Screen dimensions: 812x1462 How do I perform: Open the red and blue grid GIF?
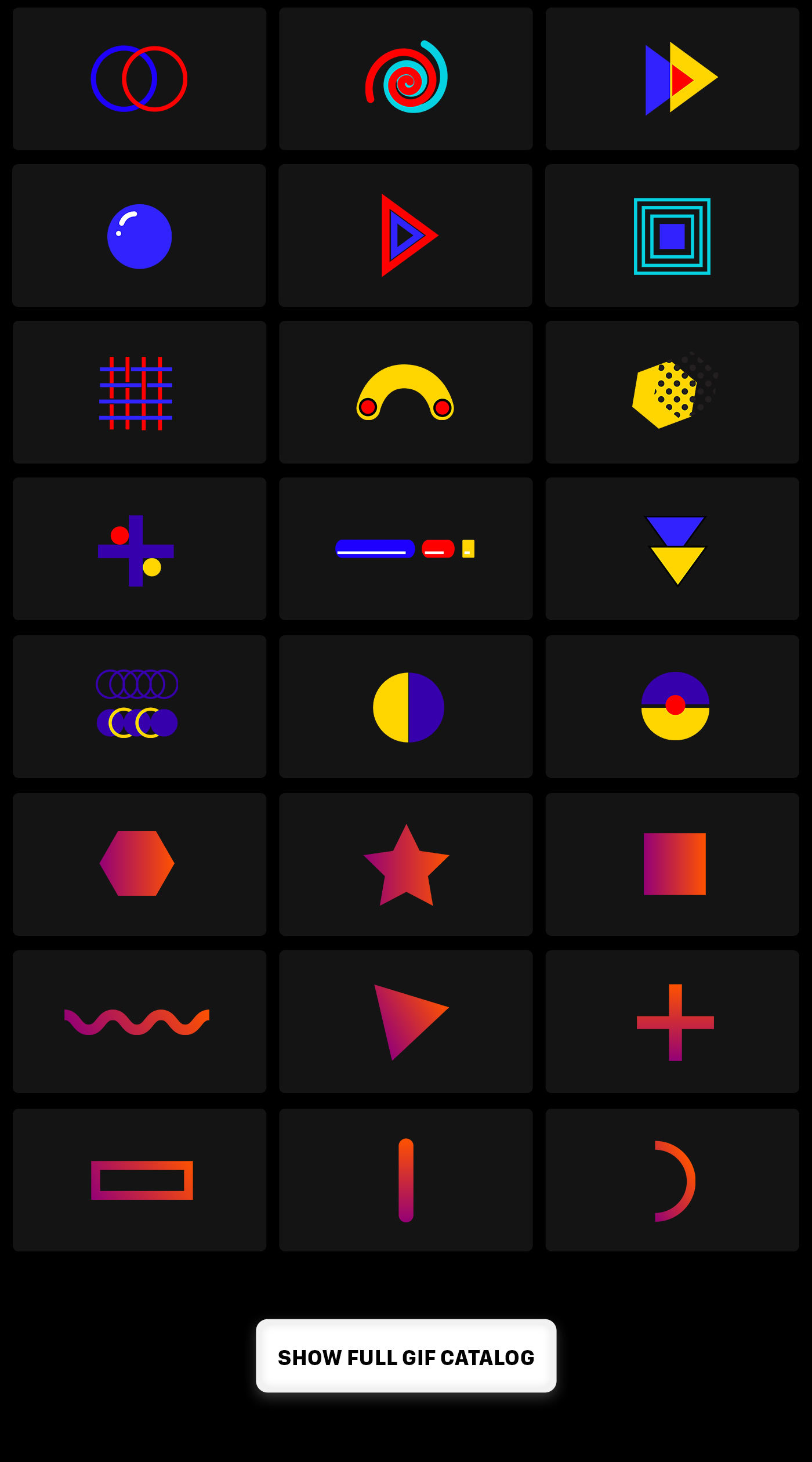coord(139,392)
